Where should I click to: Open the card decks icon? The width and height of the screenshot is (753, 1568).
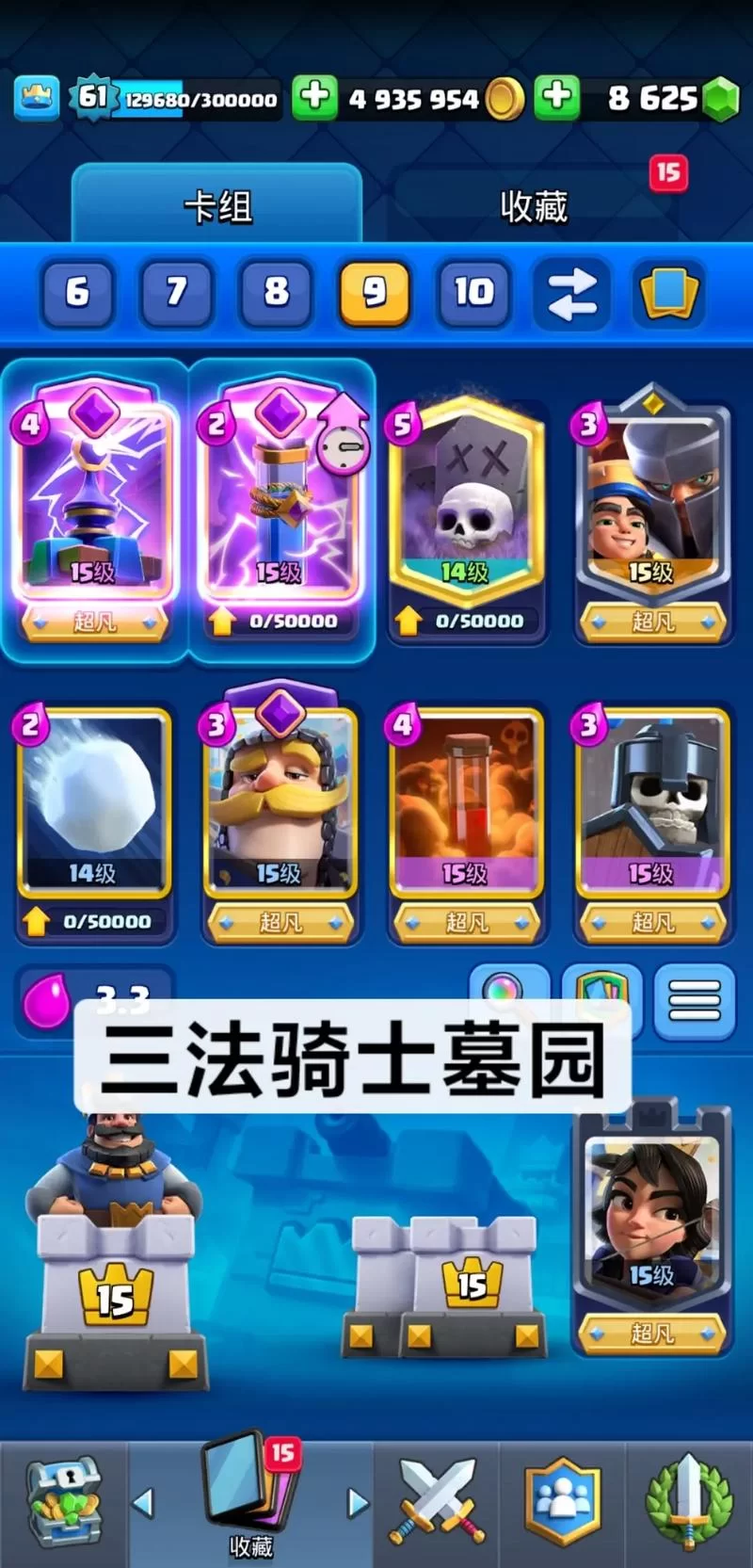(x=669, y=293)
